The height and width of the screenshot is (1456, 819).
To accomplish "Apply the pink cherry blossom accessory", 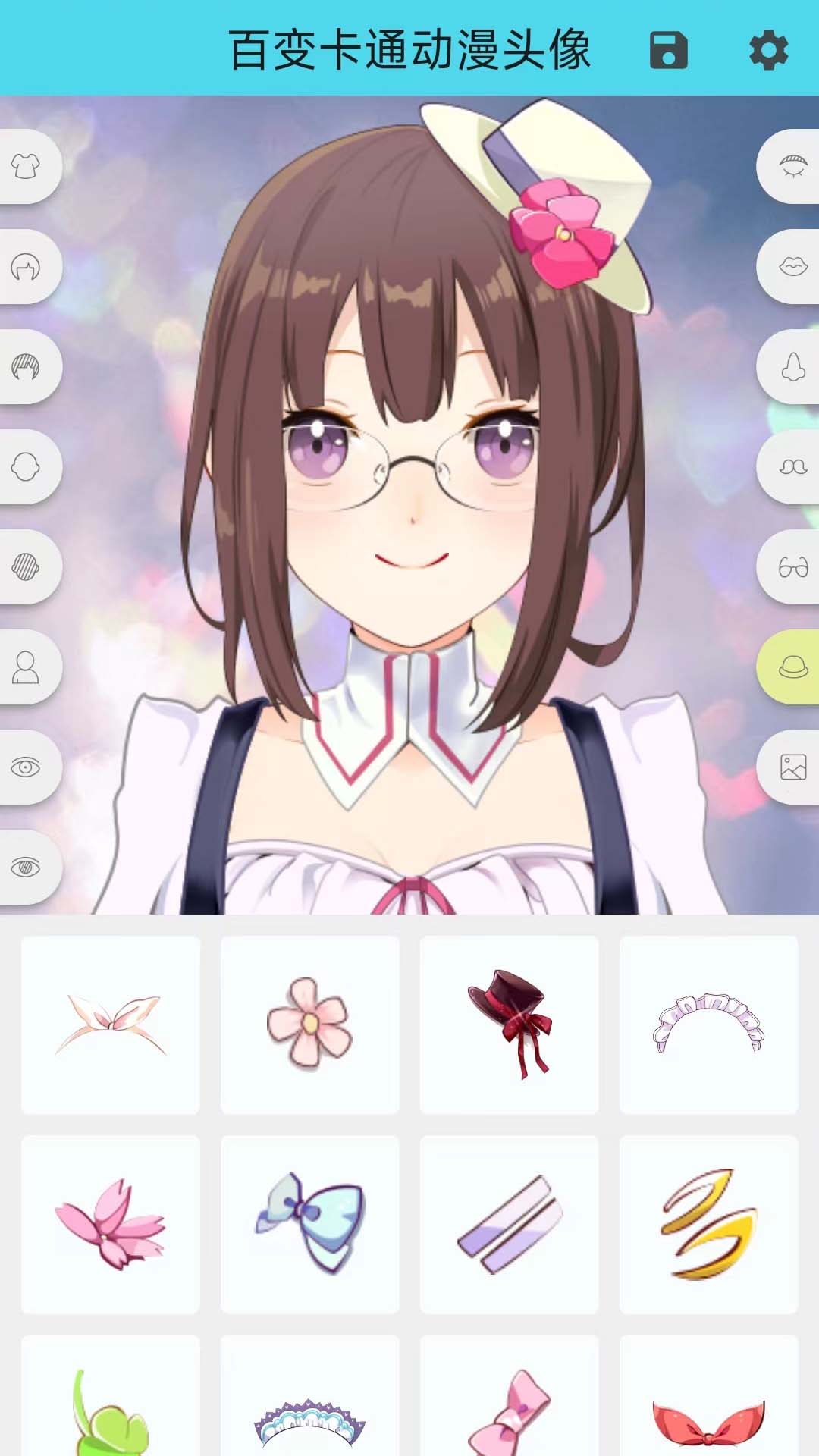I will pos(111,1224).
